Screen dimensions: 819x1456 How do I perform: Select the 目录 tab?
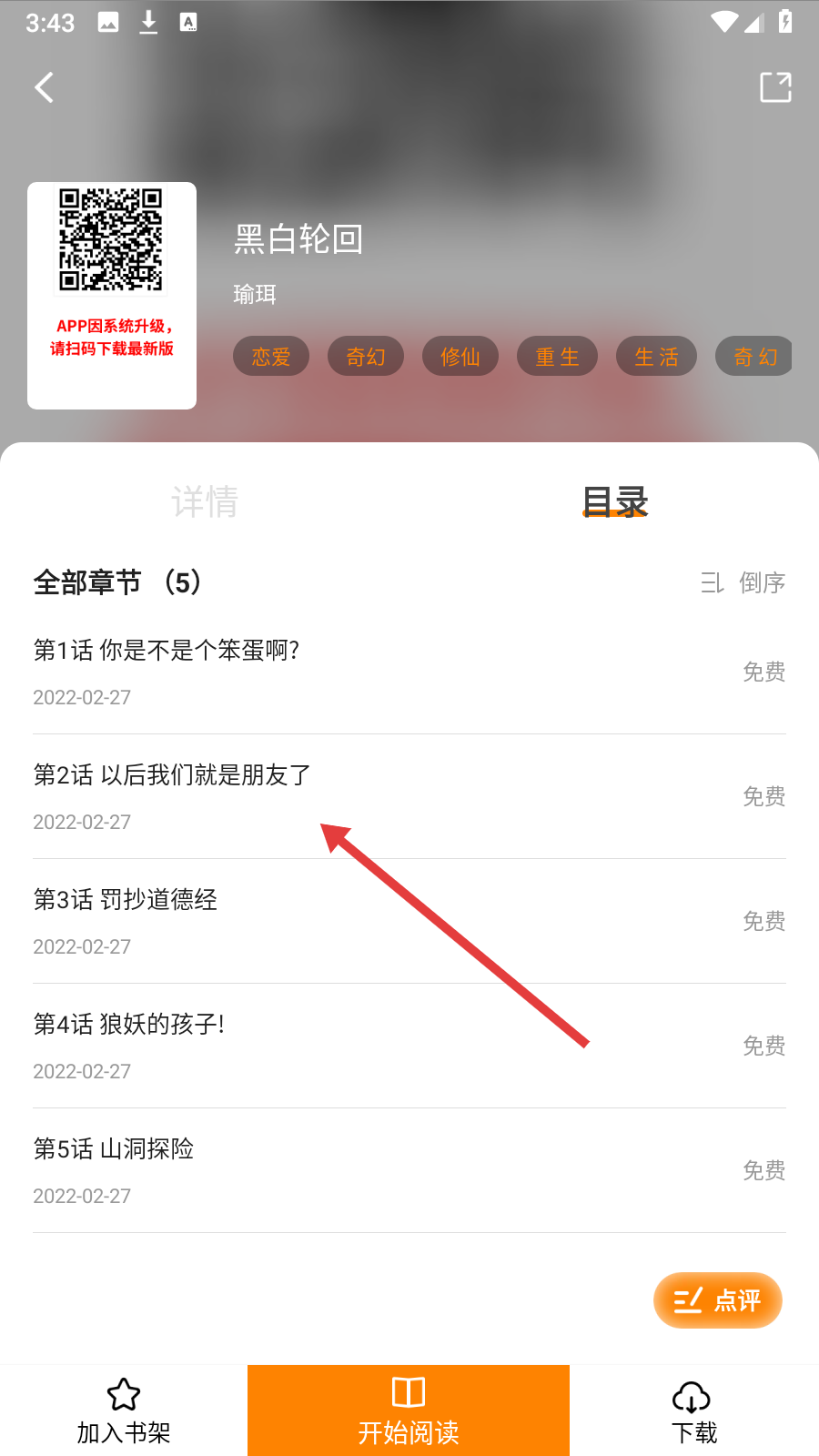(615, 501)
